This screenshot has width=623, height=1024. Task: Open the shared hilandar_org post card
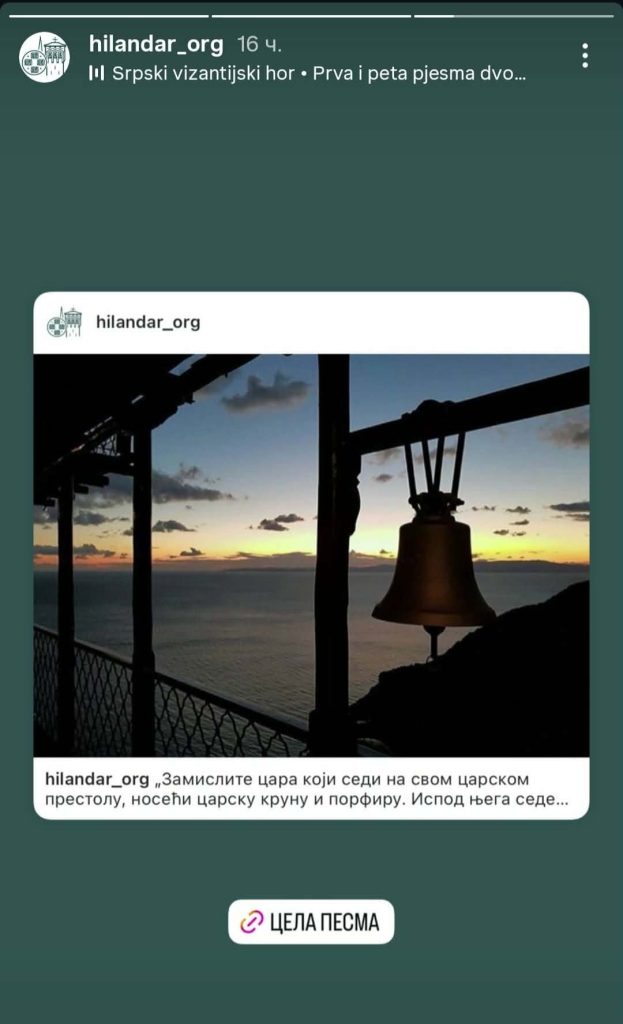coord(311,555)
